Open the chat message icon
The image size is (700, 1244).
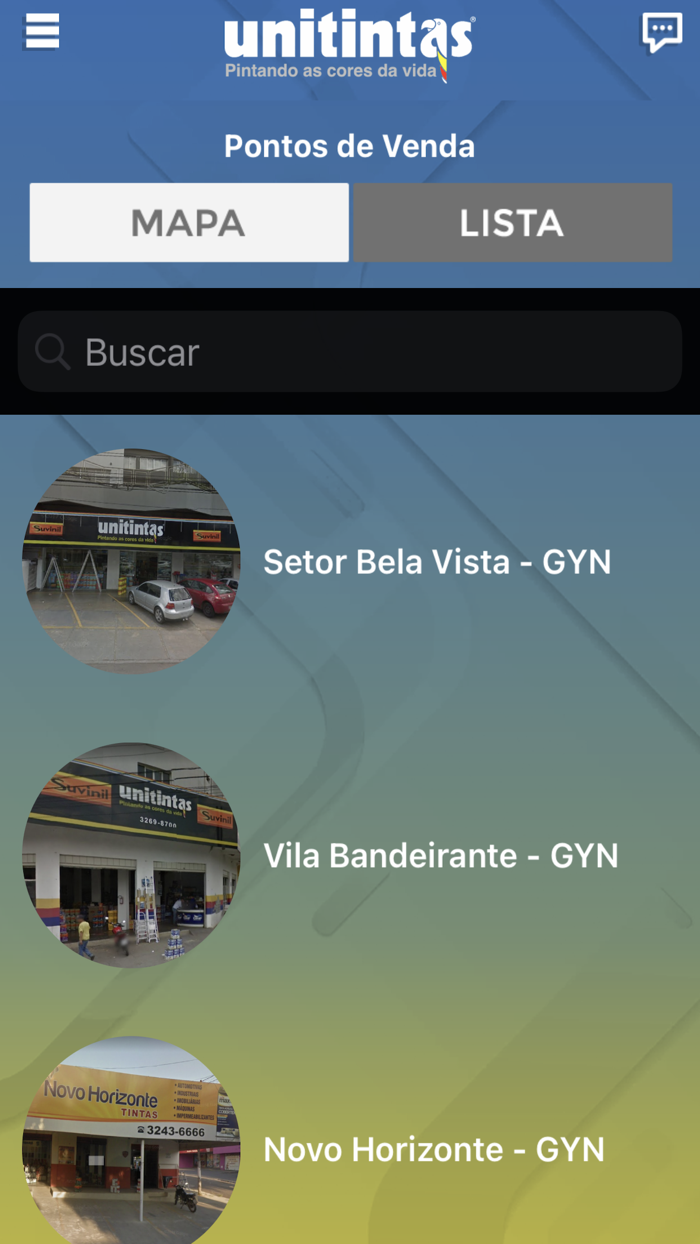pos(661,33)
